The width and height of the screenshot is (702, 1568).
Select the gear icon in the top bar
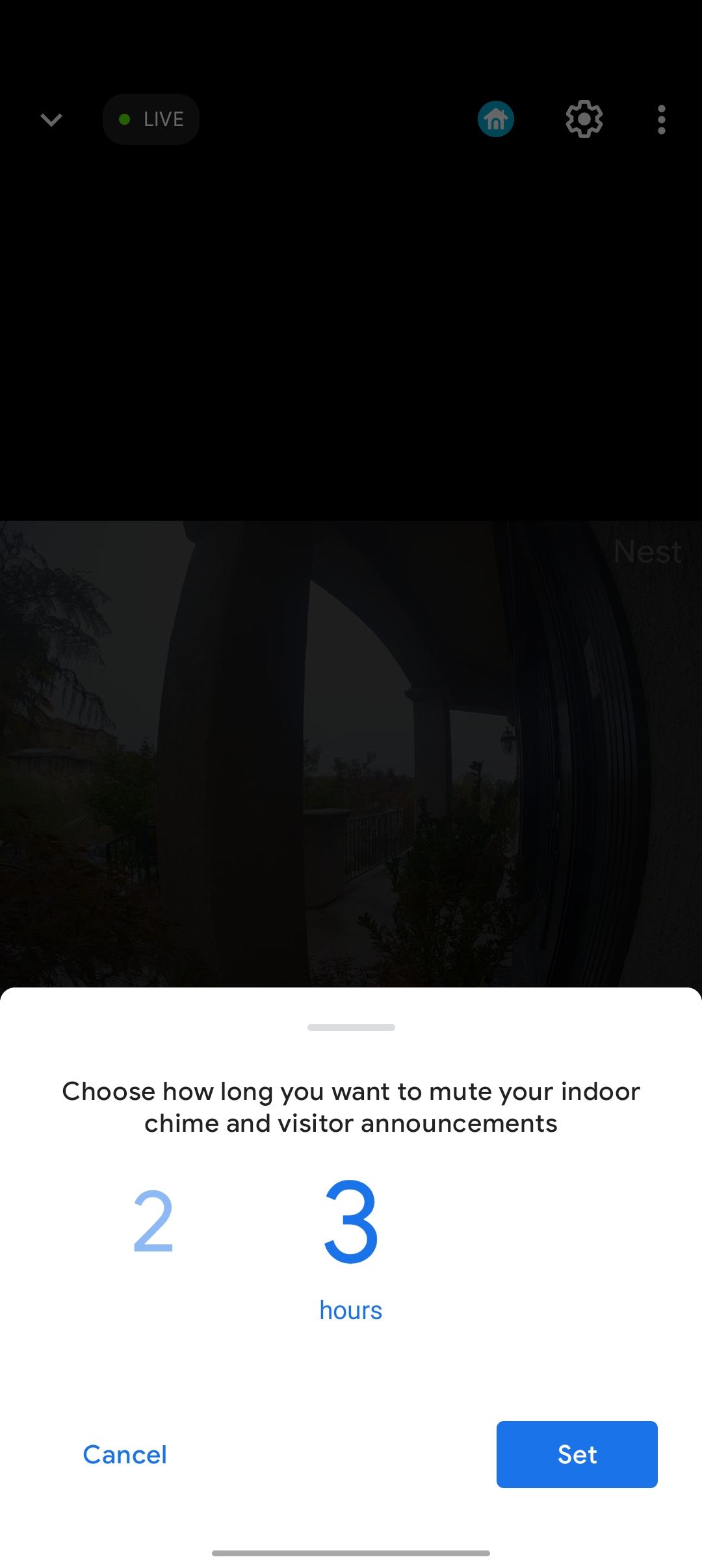(583, 119)
